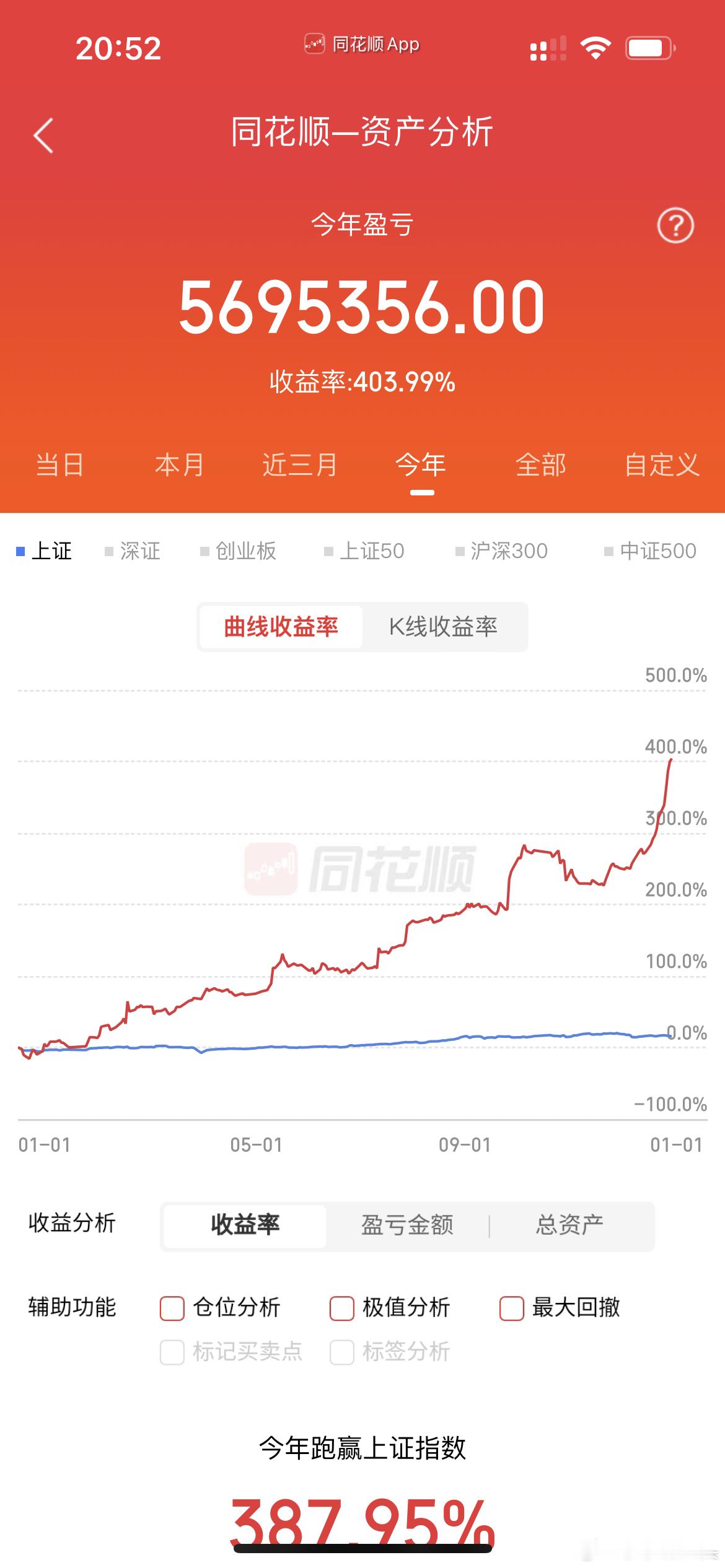
Task: Tap the 同花顺 App icon in status bar
Action: (x=315, y=44)
